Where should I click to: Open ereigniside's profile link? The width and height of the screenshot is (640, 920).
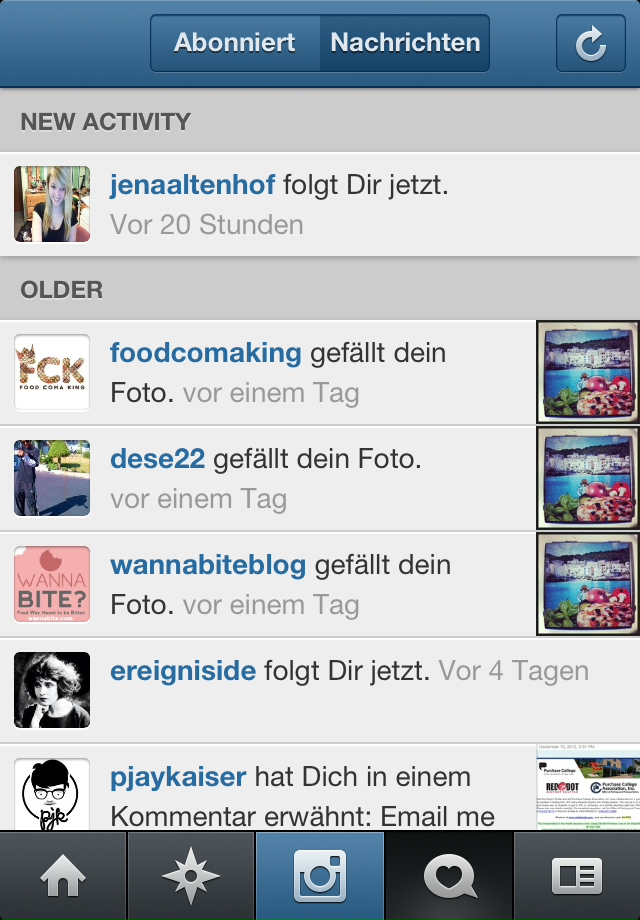coord(183,671)
